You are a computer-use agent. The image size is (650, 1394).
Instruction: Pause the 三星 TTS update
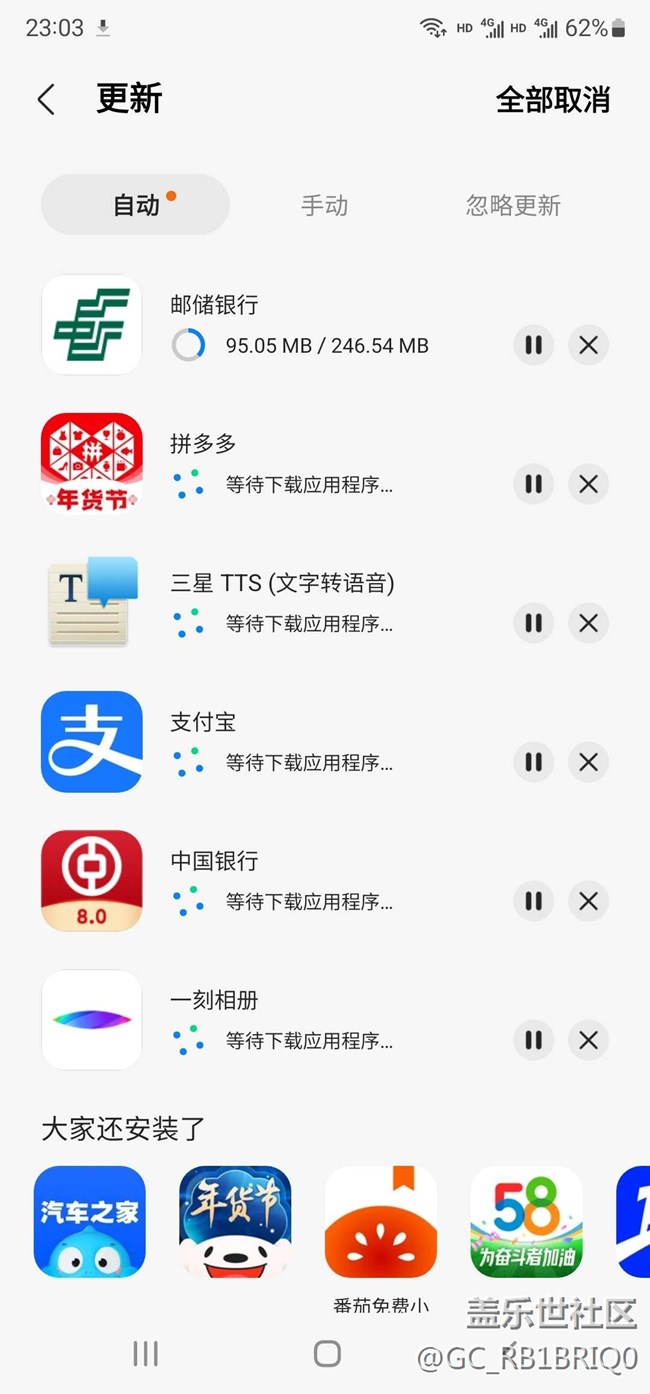(534, 623)
